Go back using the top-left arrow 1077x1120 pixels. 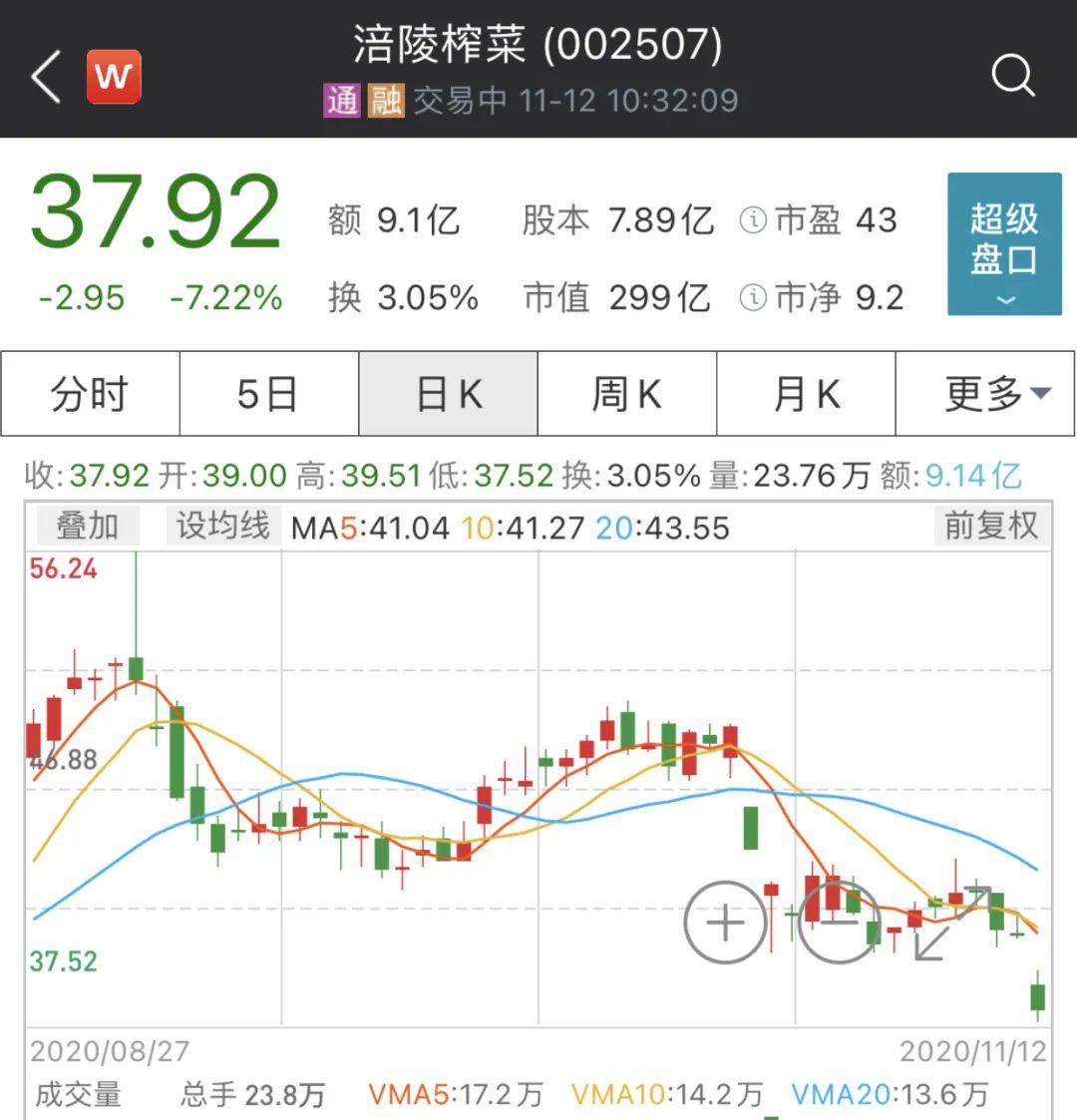point(47,77)
